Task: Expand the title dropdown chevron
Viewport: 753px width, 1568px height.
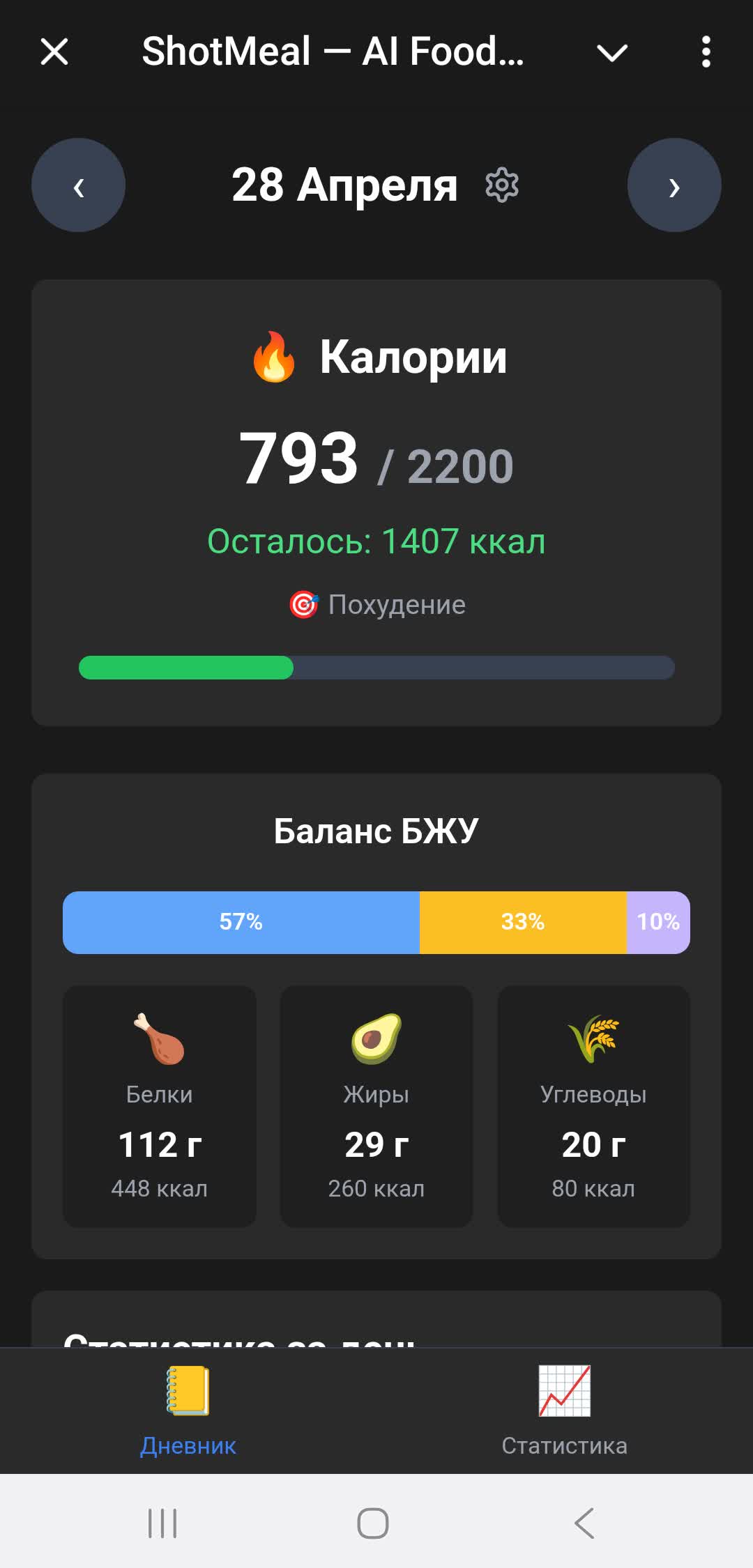Action: pyautogui.click(x=612, y=52)
